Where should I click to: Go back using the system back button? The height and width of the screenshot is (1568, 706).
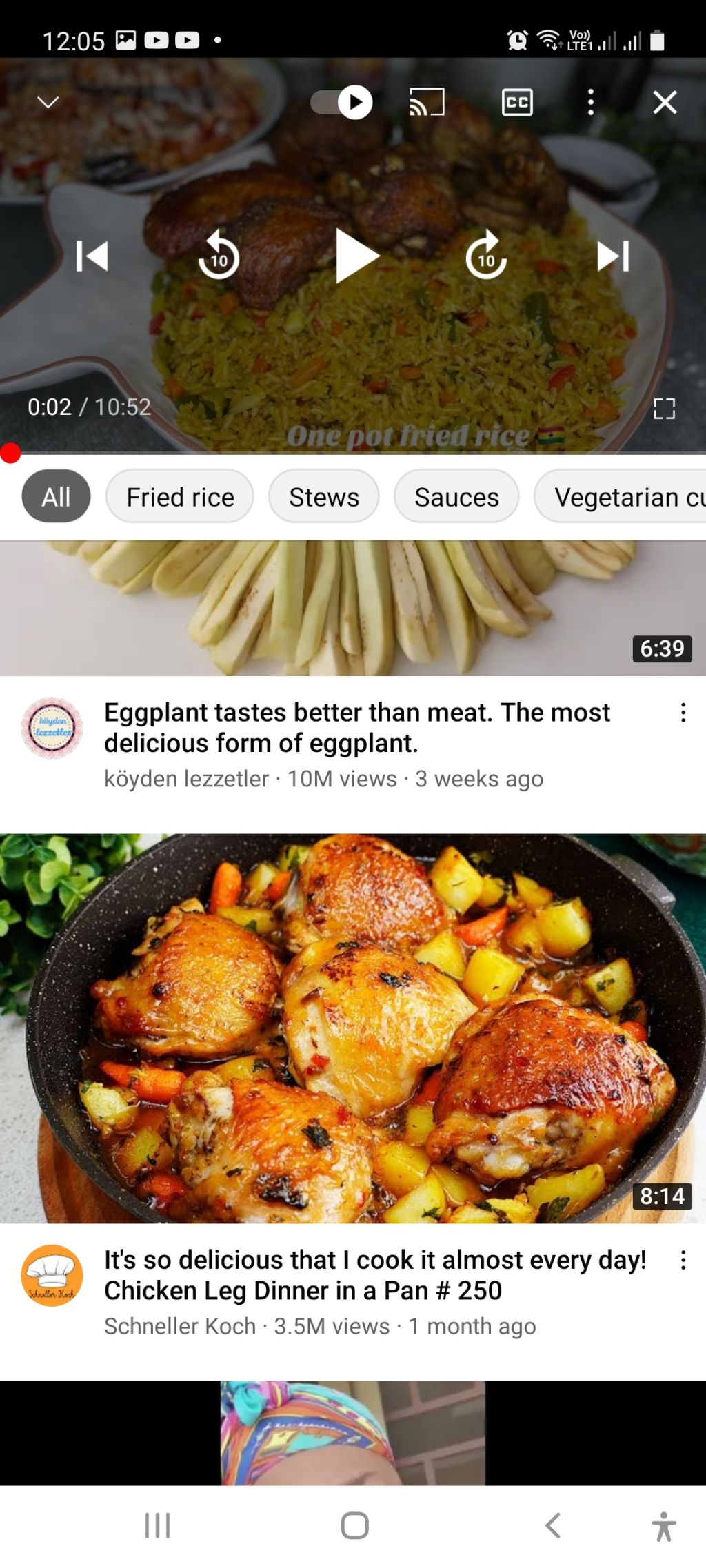pos(553,1525)
